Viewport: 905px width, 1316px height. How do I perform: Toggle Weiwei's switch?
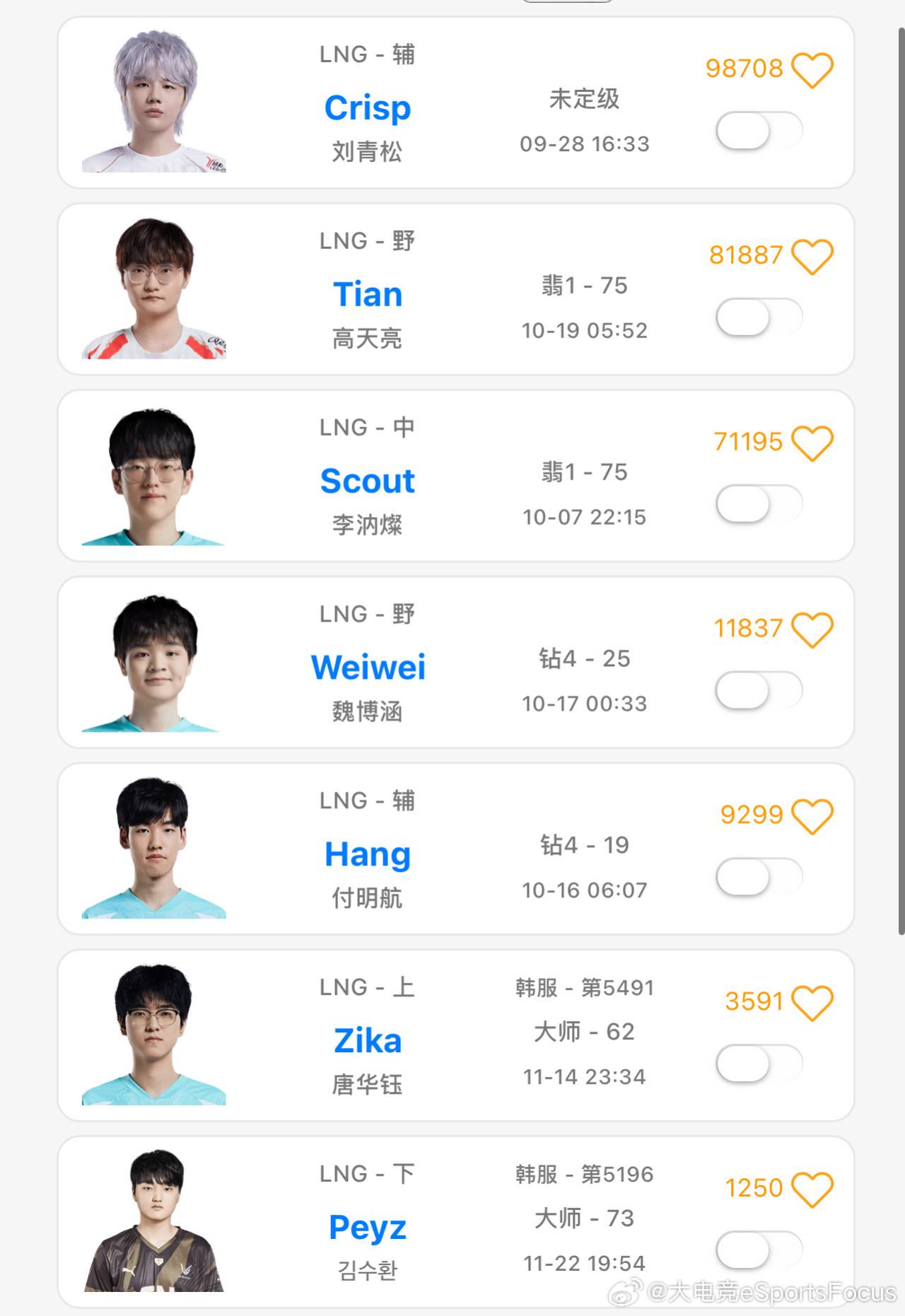(759, 691)
